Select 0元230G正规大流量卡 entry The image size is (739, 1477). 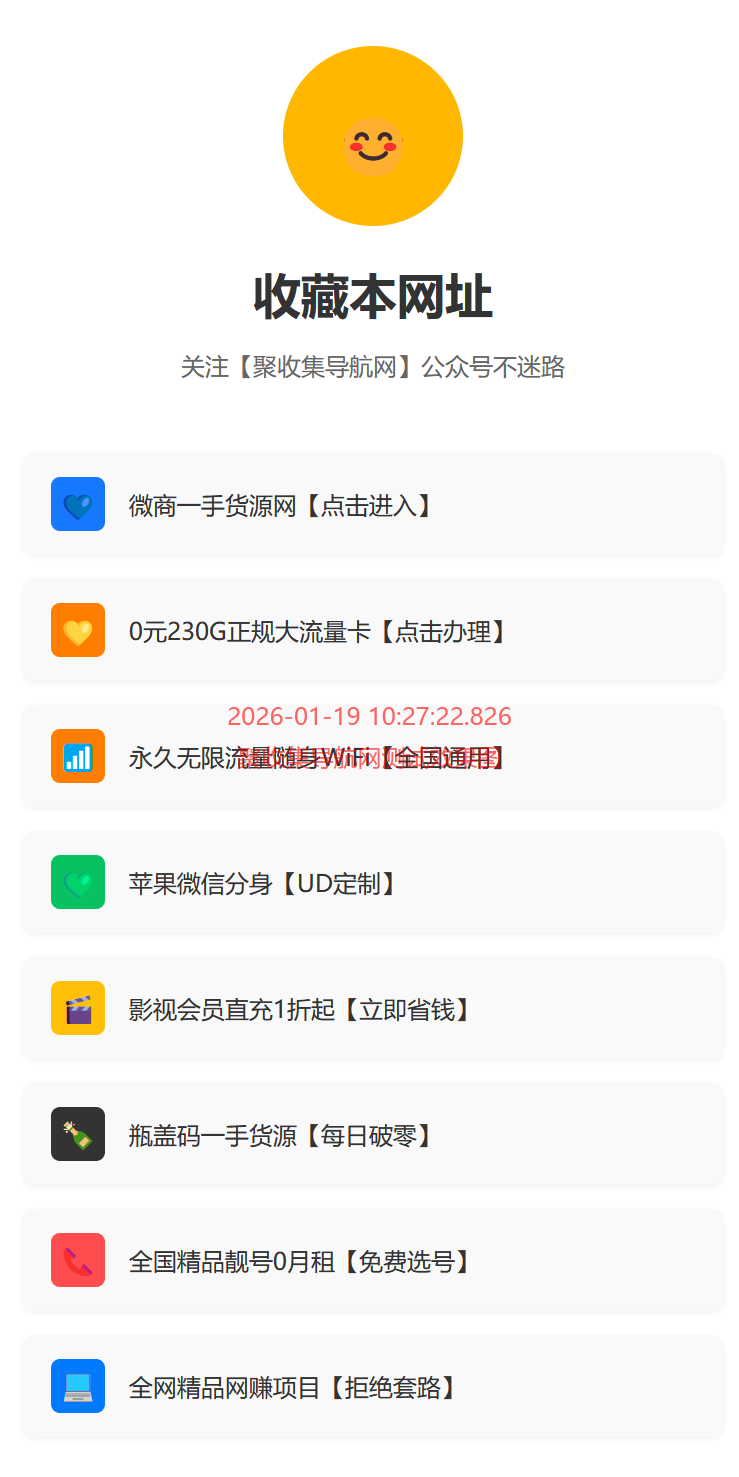(x=372, y=631)
